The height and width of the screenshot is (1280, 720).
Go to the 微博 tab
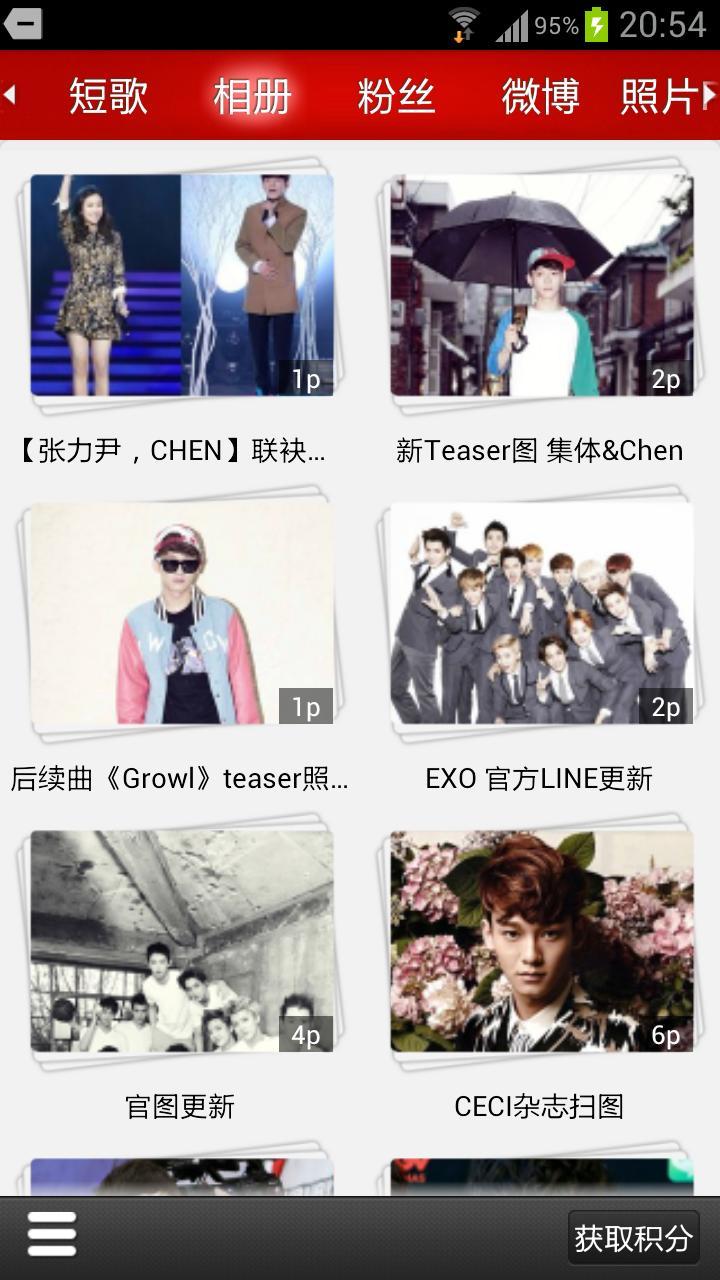point(540,97)
